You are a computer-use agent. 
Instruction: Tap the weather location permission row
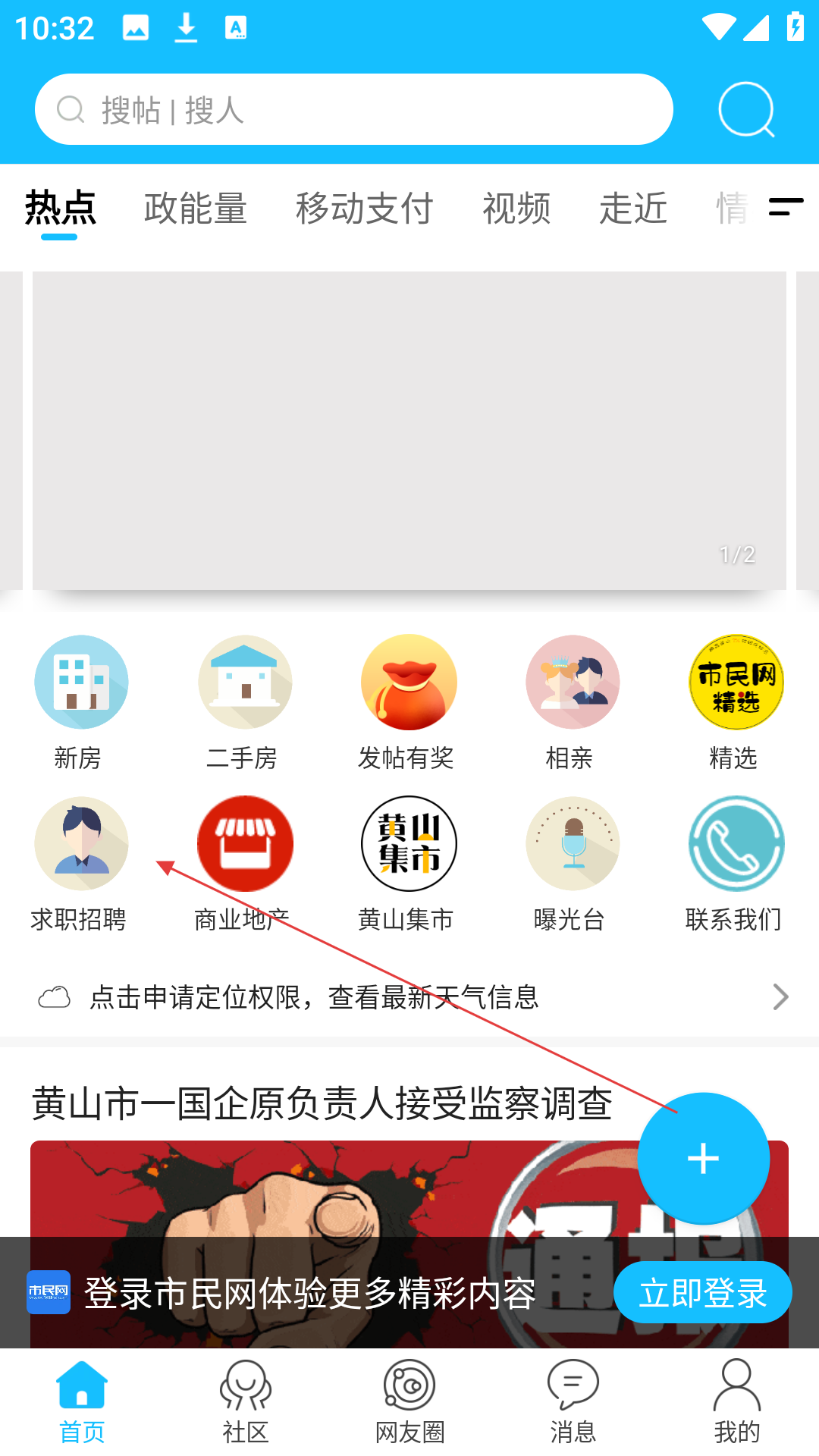409,996
